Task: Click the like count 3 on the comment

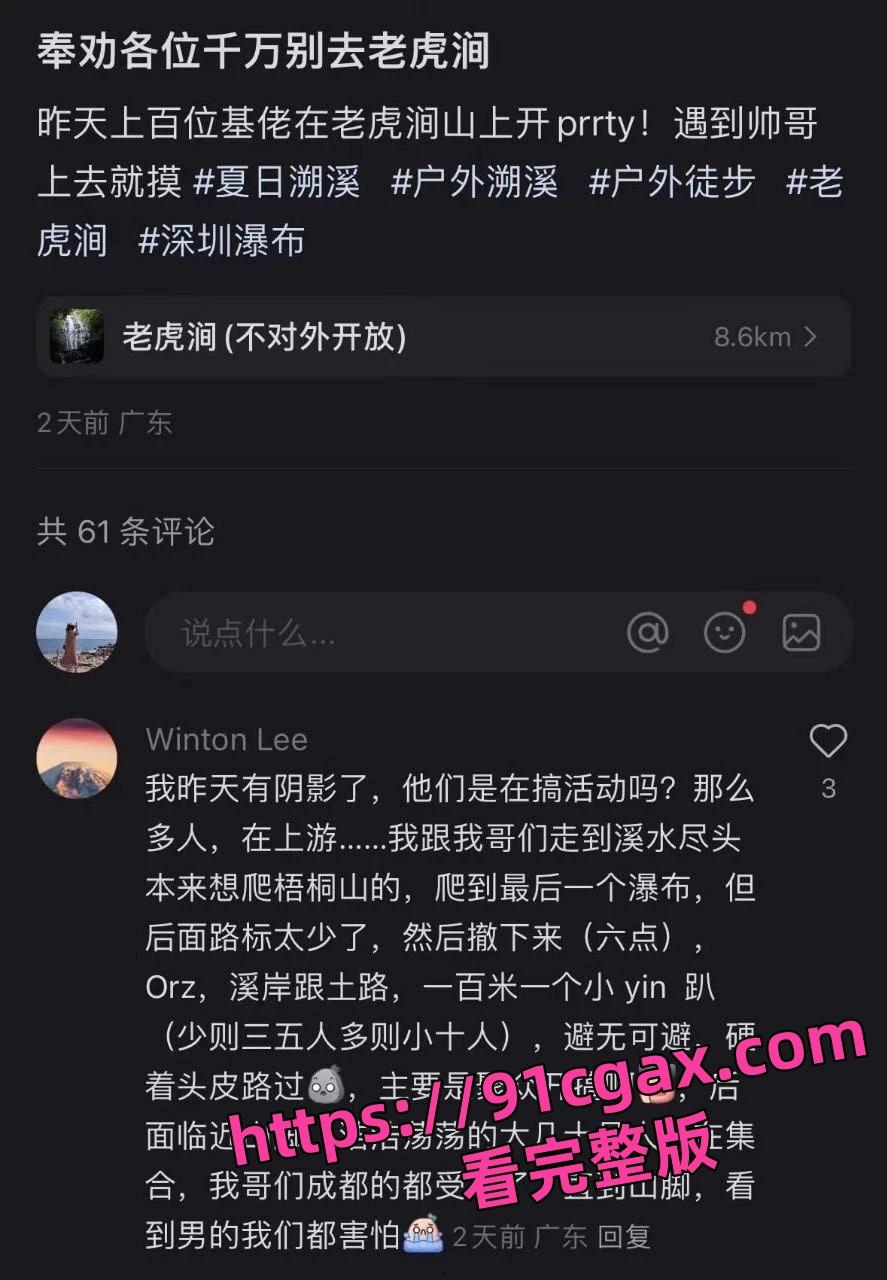Action: (x=828, y=789)
